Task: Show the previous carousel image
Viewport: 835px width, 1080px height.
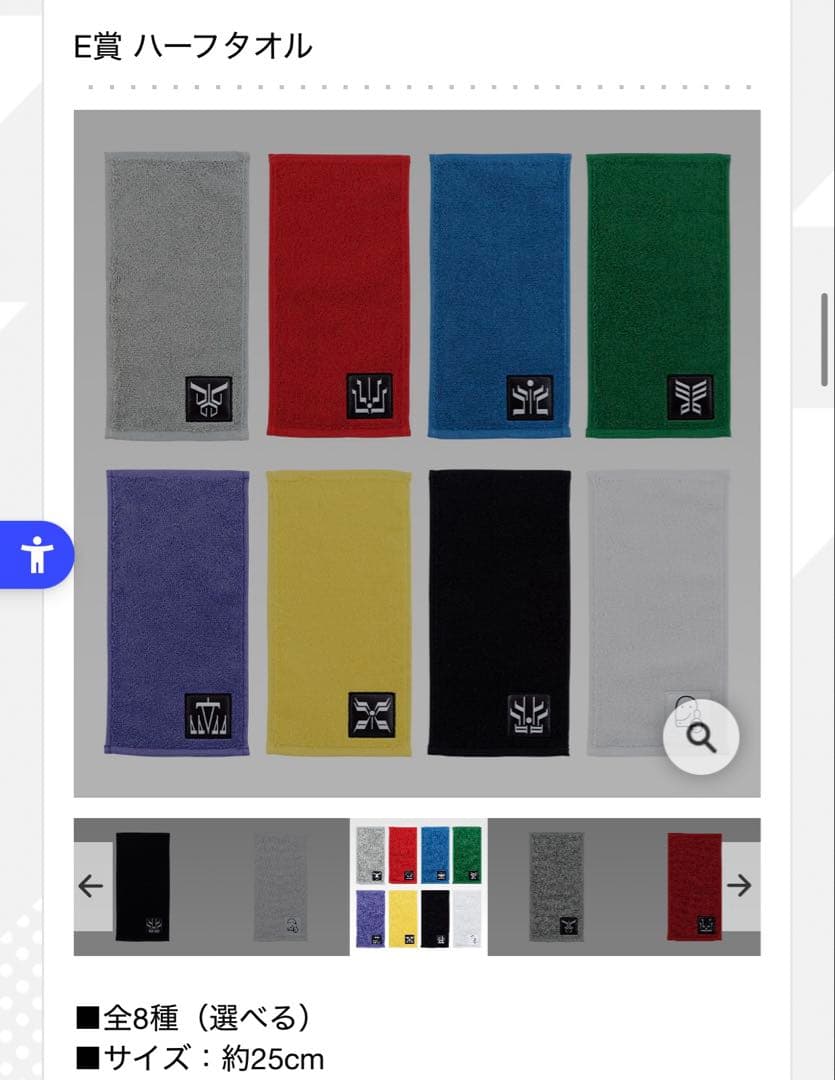Action: click(x=92, y=886)
